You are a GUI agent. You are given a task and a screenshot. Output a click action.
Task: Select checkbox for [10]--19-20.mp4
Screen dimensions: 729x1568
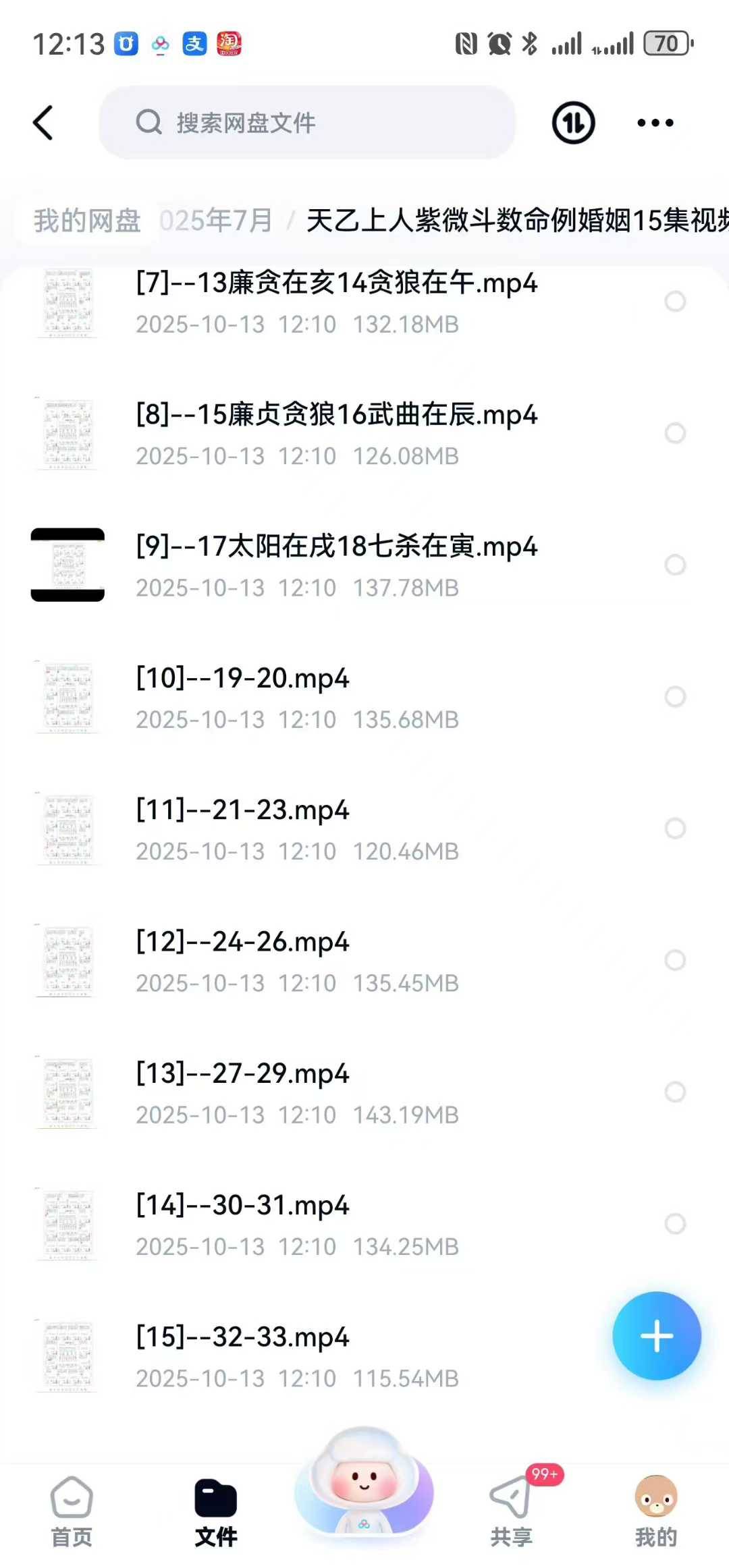point(676,696)
